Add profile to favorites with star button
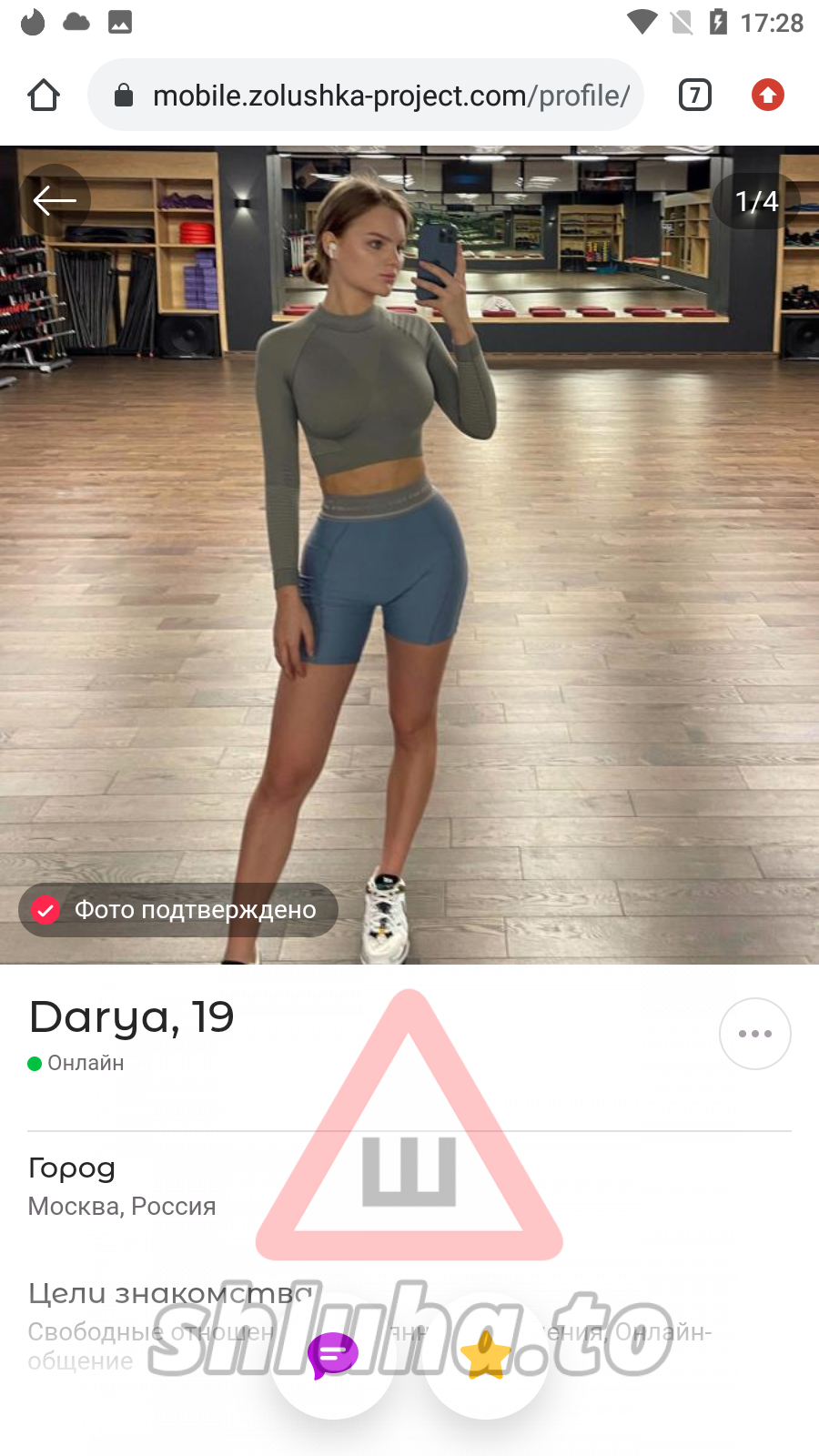This screenshot has height=1456, width=819. (486, 1355)
